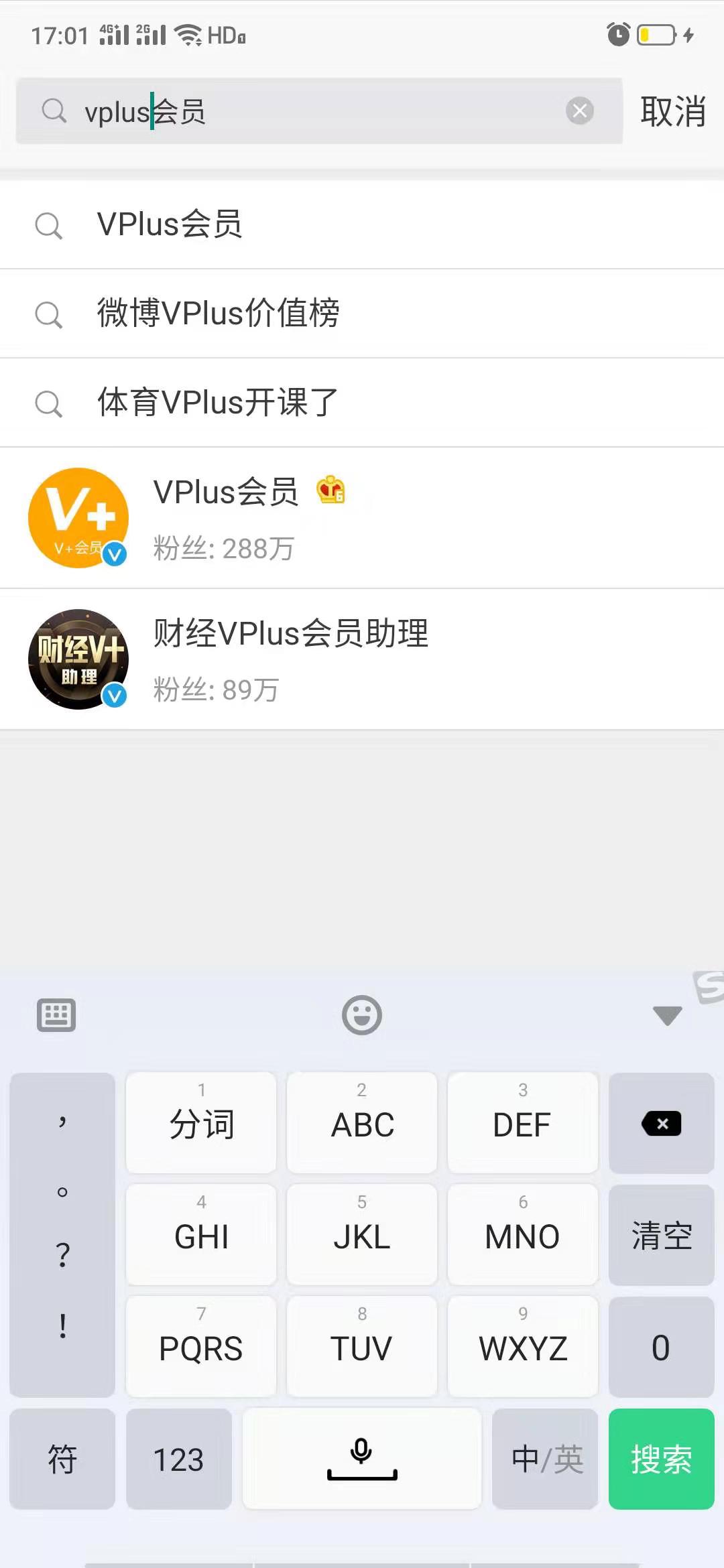
Task: Open keyboard layout switcher icon
Action: [x=56, y=1015]
